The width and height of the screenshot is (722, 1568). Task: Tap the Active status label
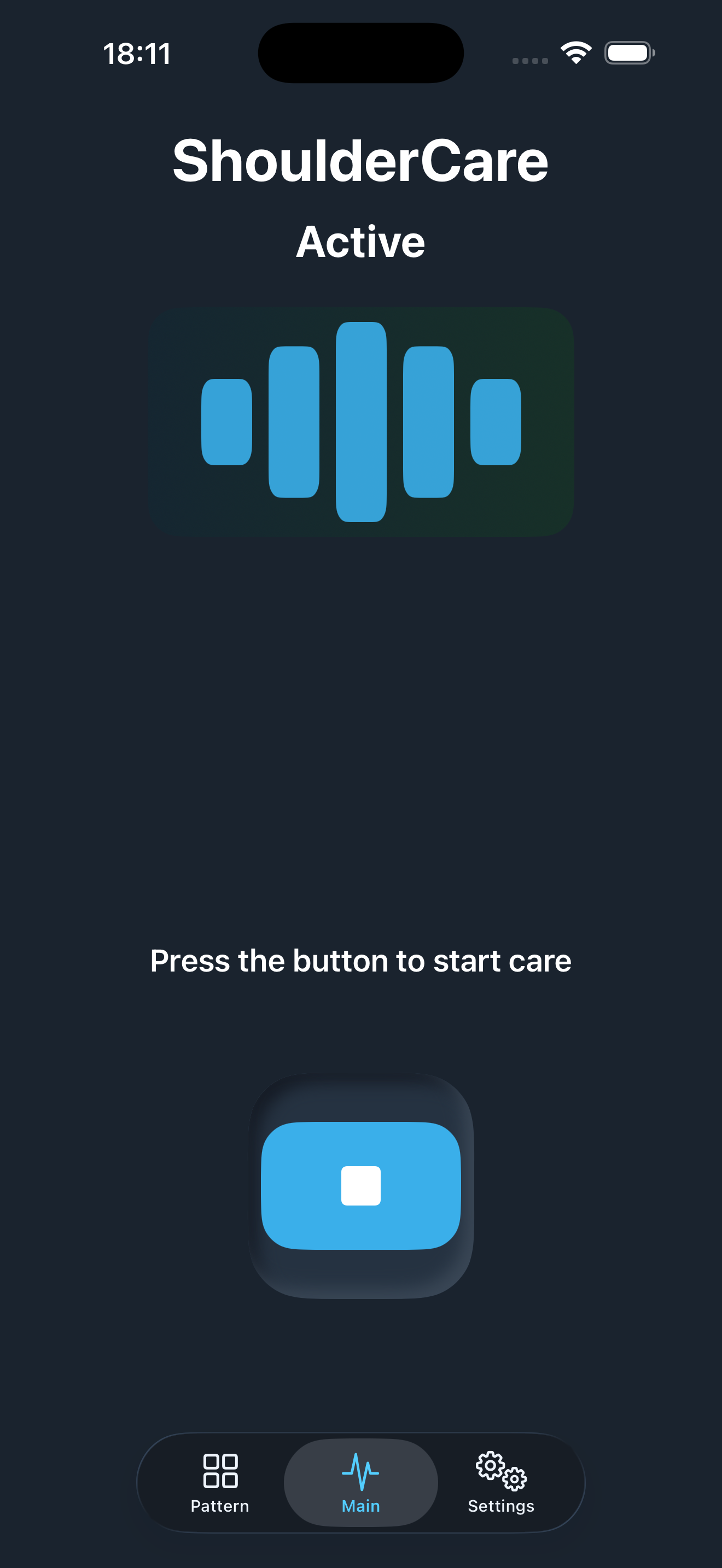[x=361, y=242]
